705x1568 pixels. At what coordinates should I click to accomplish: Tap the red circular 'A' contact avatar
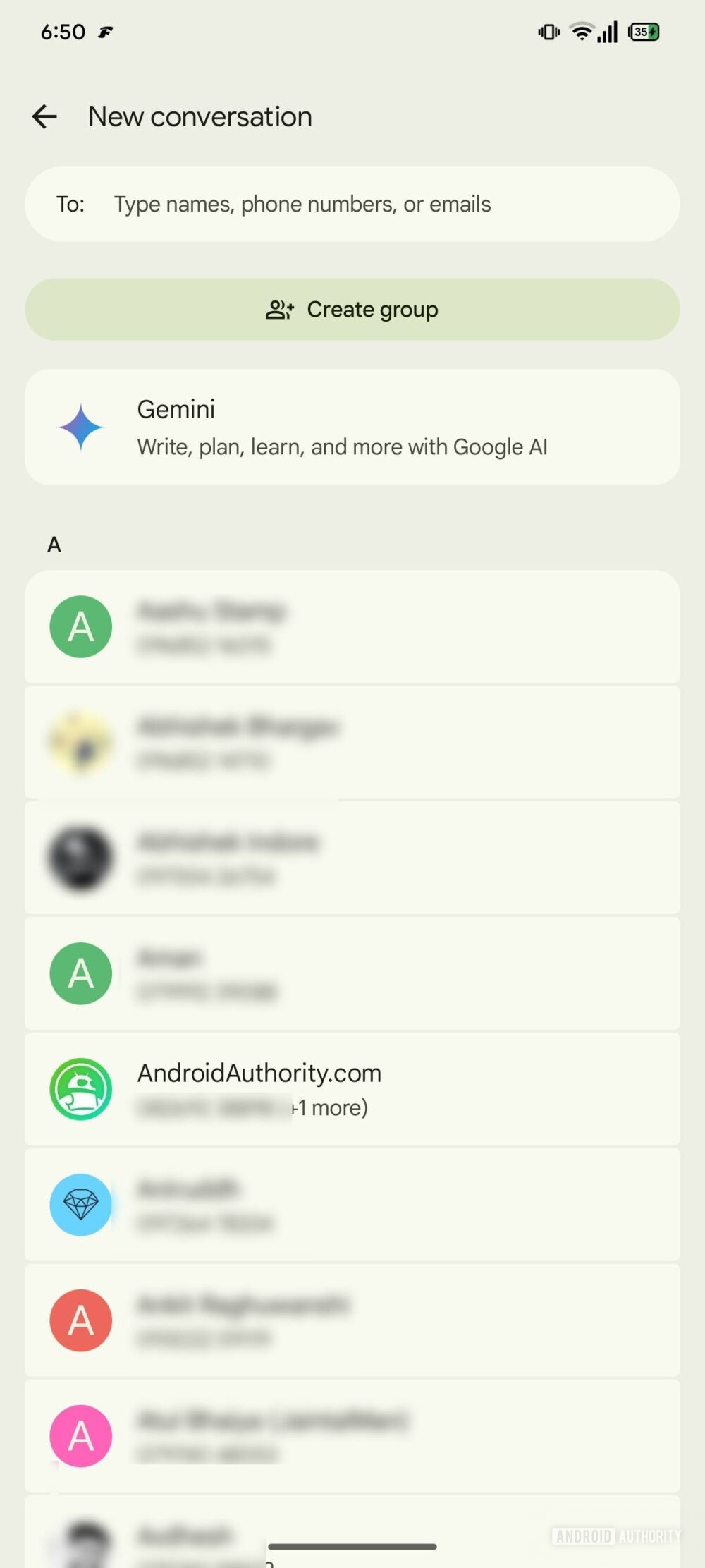pos(80,1321)
